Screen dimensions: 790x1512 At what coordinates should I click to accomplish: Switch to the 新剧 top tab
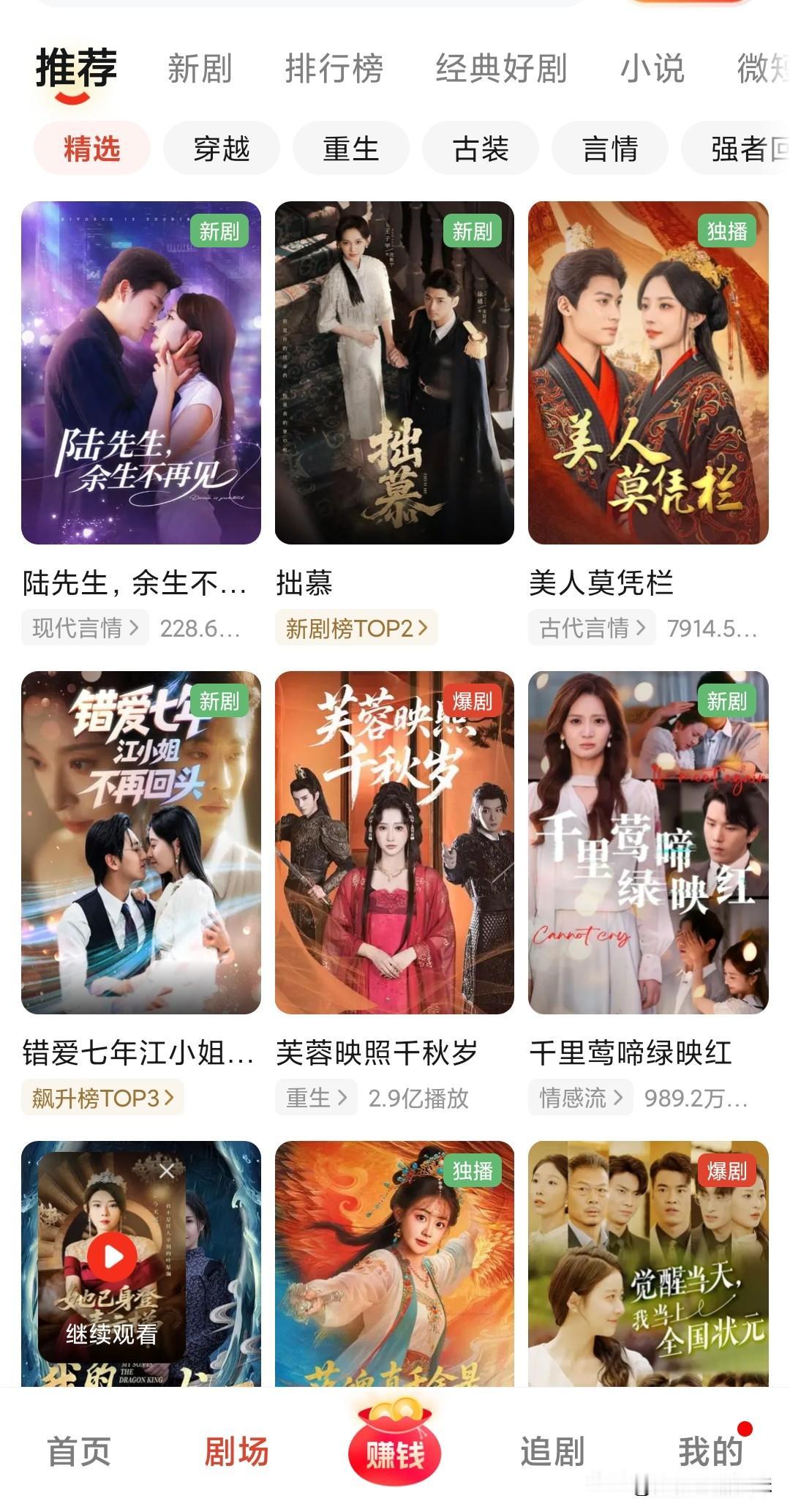[x=199, y=69]
